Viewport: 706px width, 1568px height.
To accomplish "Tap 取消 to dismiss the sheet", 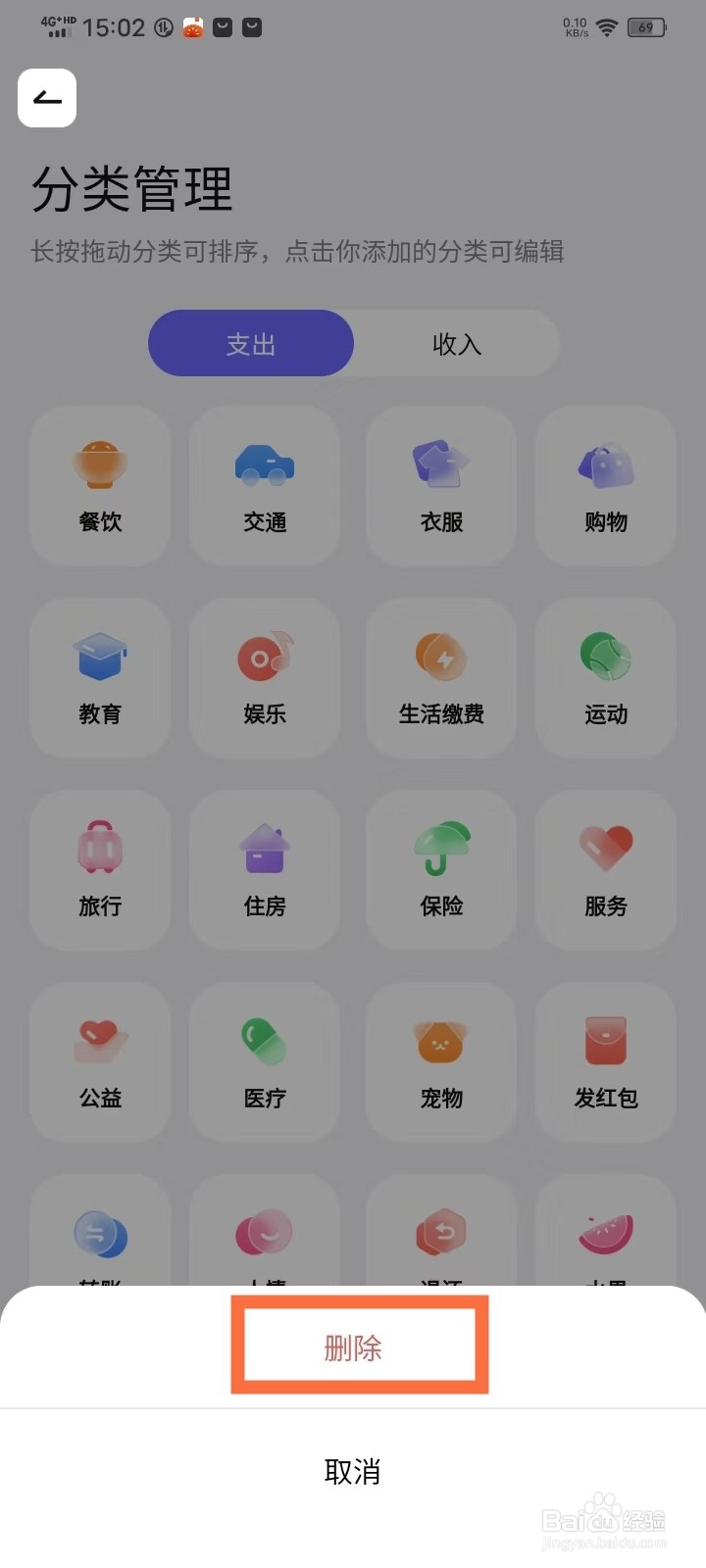I will [353, 1471].
